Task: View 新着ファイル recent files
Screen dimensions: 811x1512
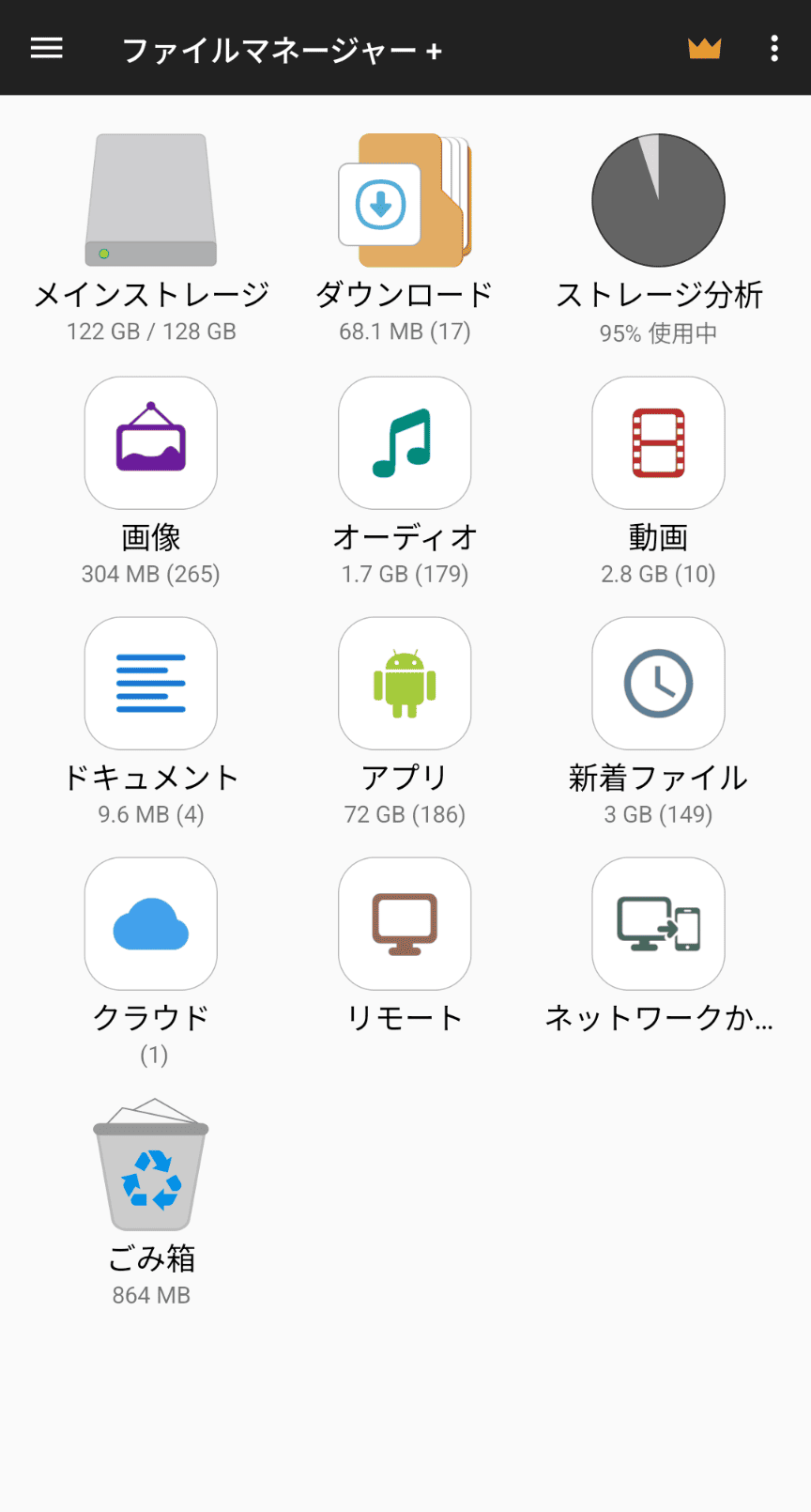Action: [658, 684]
